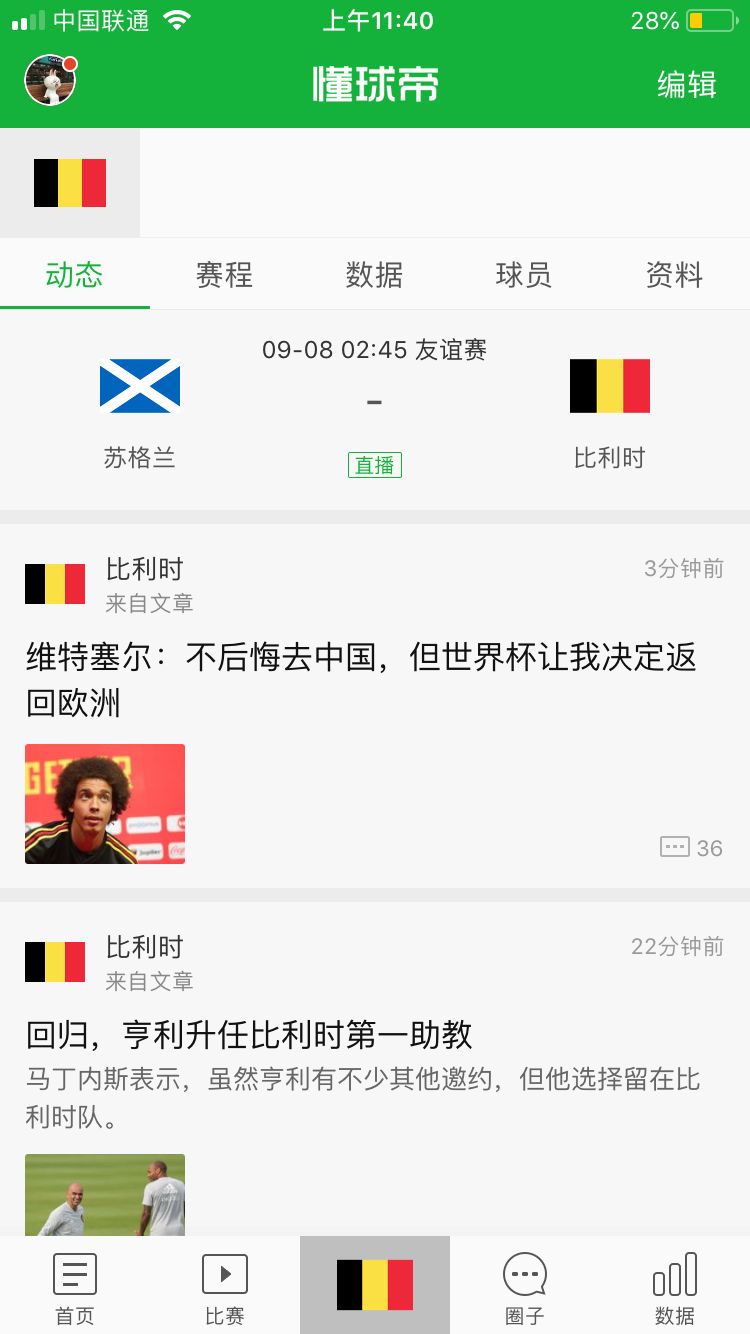The width and height of the screenshot is (750, 1334).
Task: Open the 资料 info tab
Action: point(674,275)
